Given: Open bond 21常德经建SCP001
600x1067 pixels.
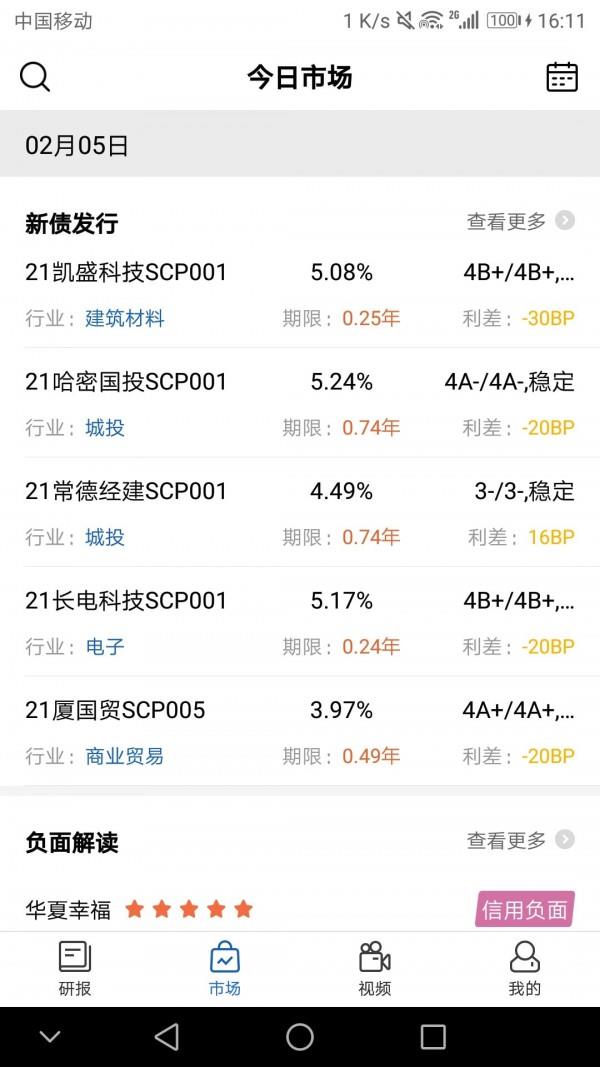Looking at the screenshot, I should 300,512.
